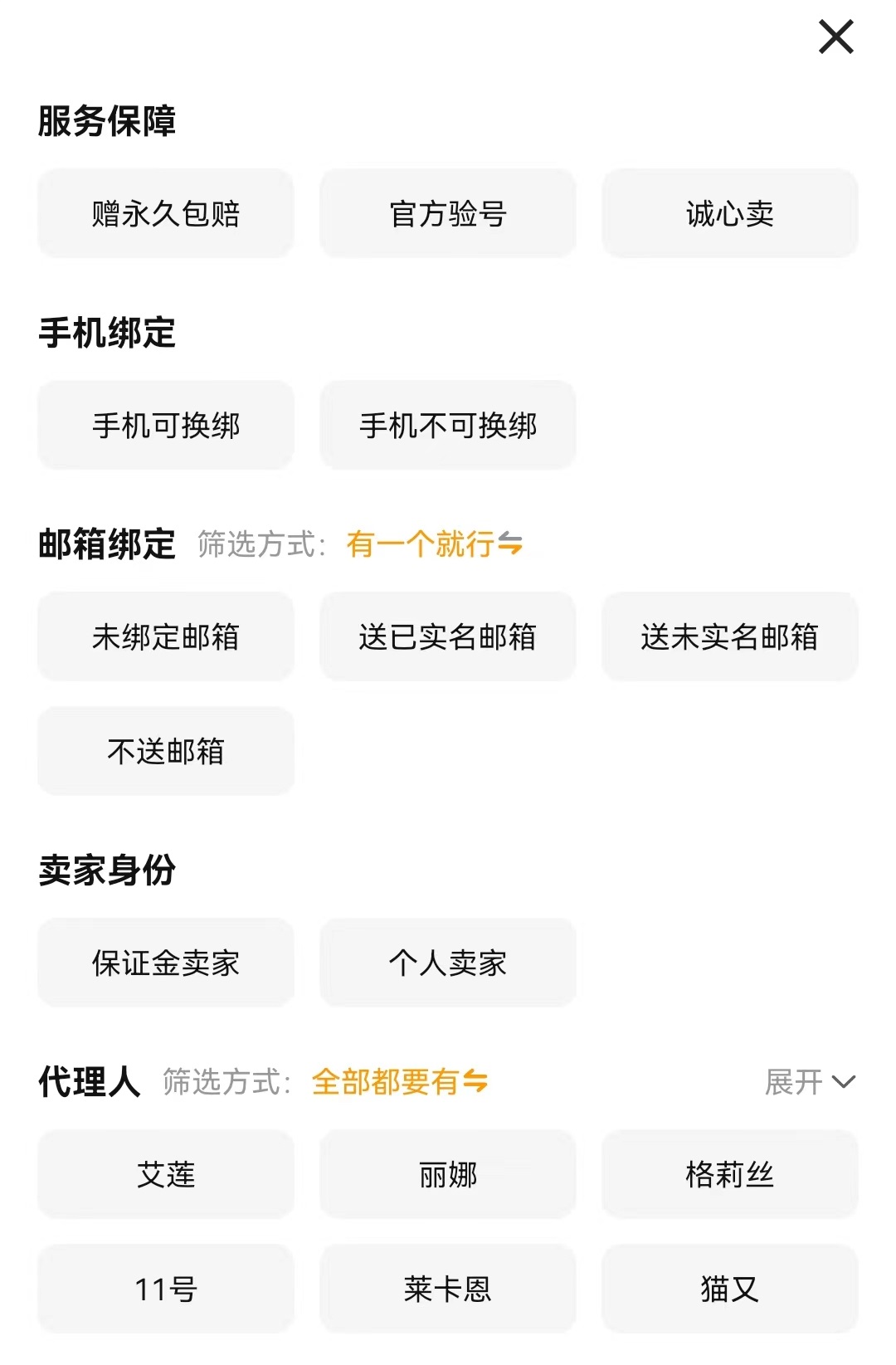Screen dimensions: 896x1365
Task: Select the 11号 agent chip
Action: [x=166, y=1289]
